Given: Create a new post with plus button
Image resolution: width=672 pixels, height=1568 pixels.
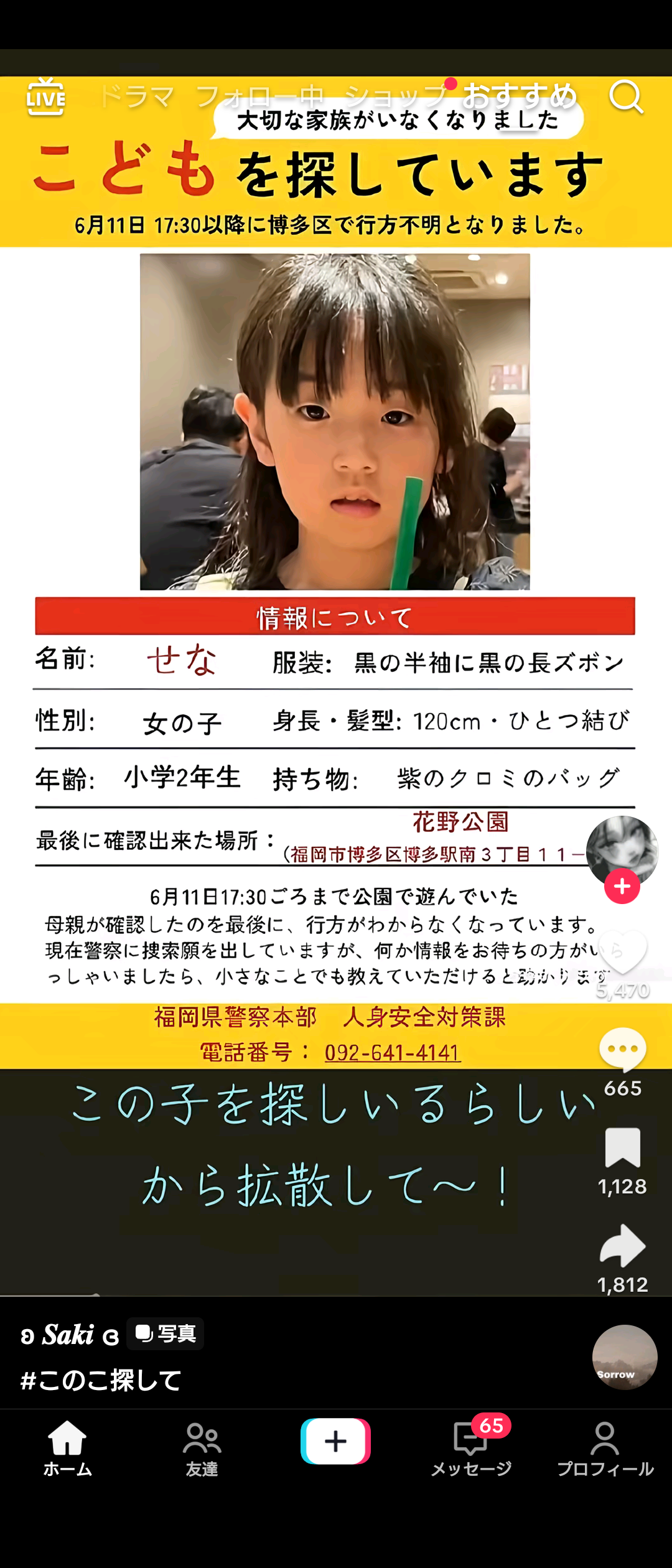Looking at the screenshot, I should (x=336, y=1441).
